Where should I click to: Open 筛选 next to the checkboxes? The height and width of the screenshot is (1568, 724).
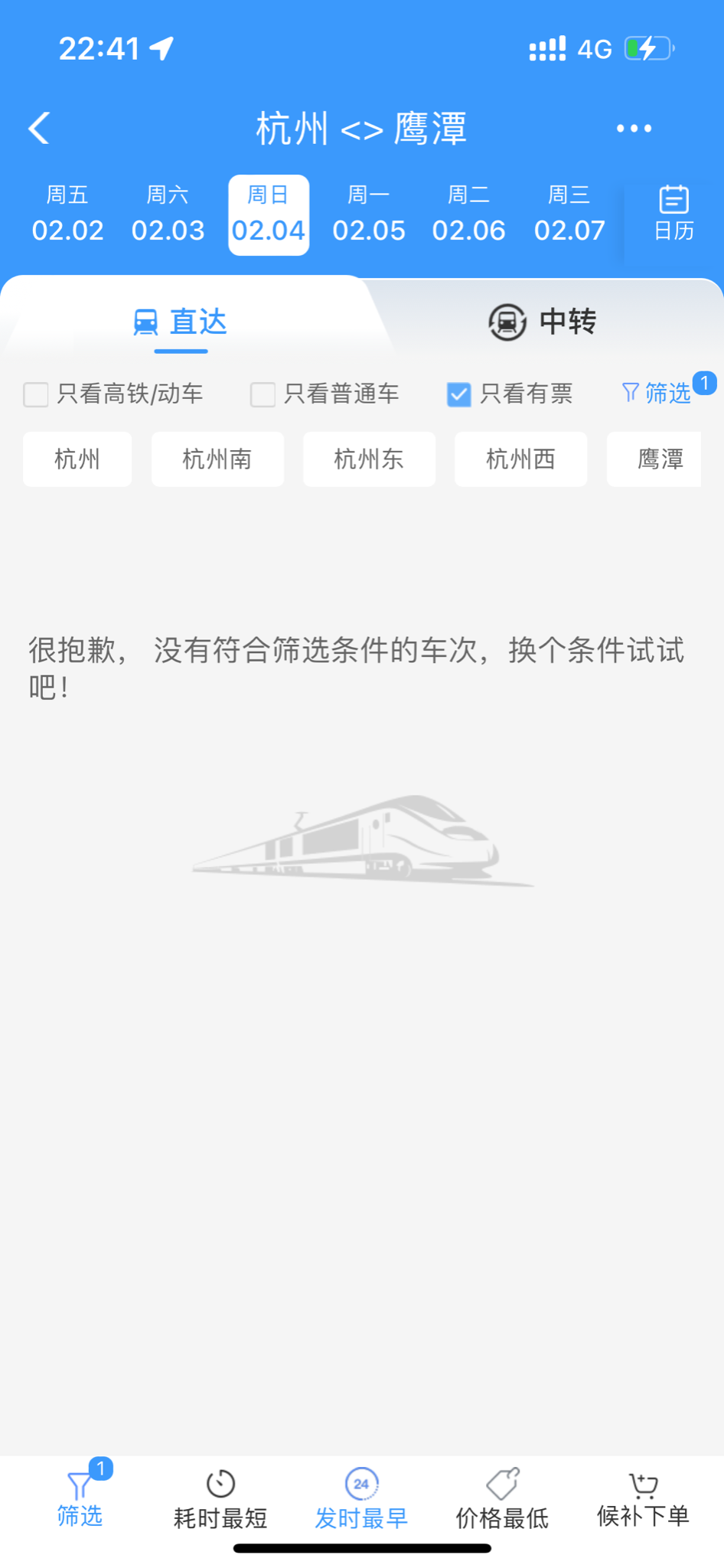[x=658, y=394]
